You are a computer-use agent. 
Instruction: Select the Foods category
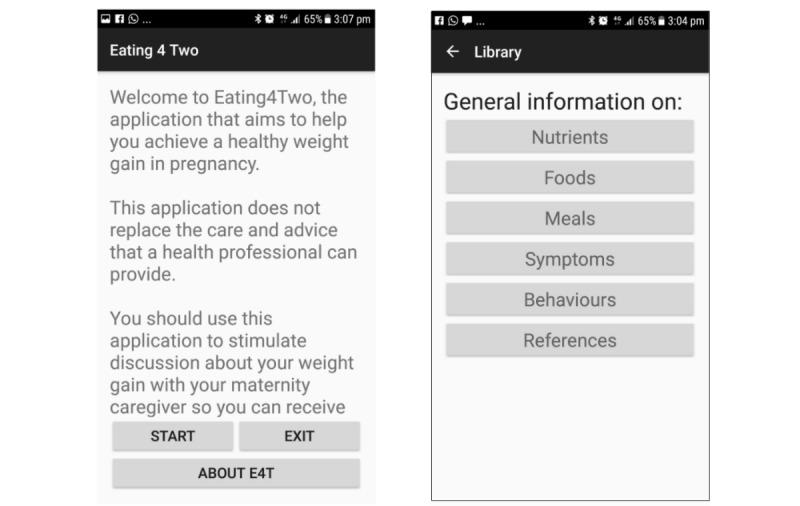(569, 178)
